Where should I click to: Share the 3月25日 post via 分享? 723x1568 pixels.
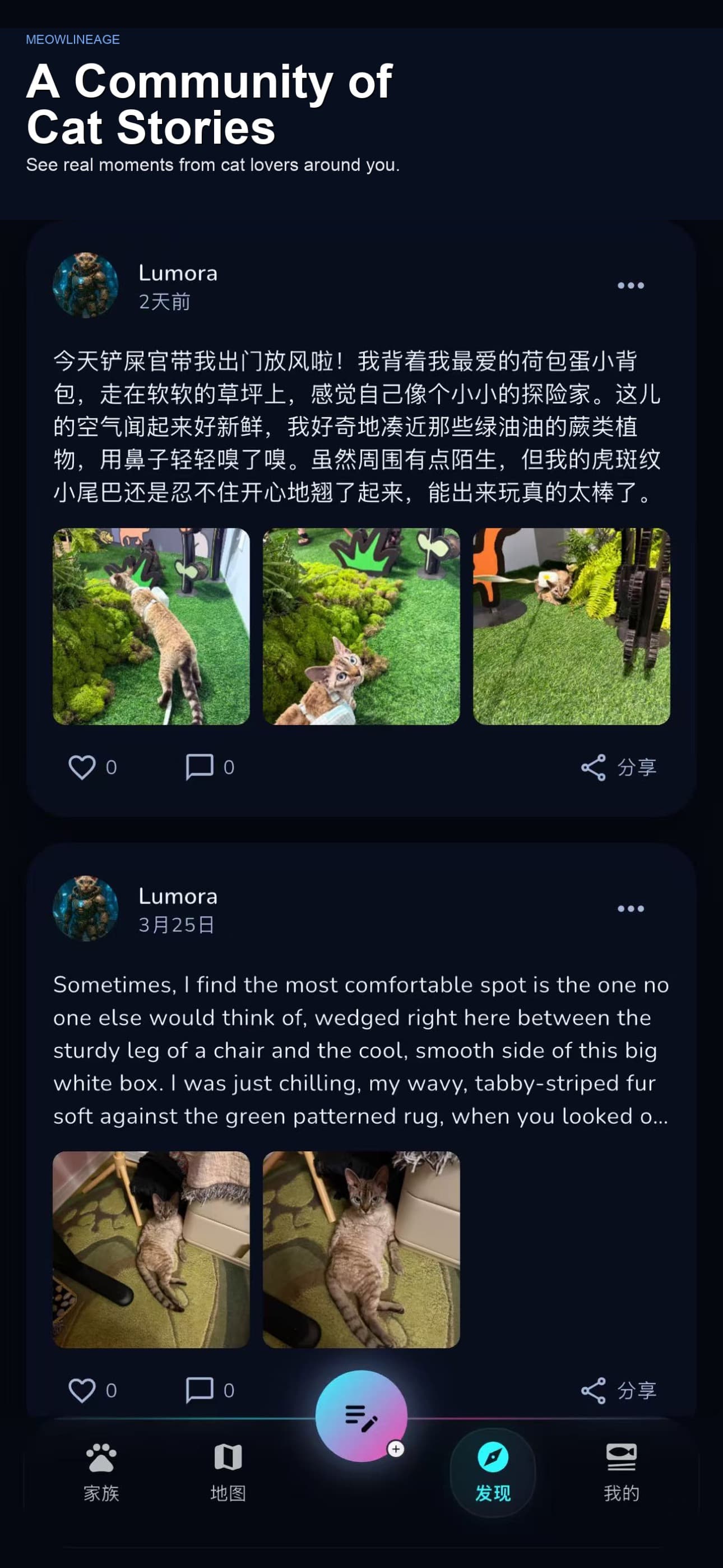point(618,1390)
